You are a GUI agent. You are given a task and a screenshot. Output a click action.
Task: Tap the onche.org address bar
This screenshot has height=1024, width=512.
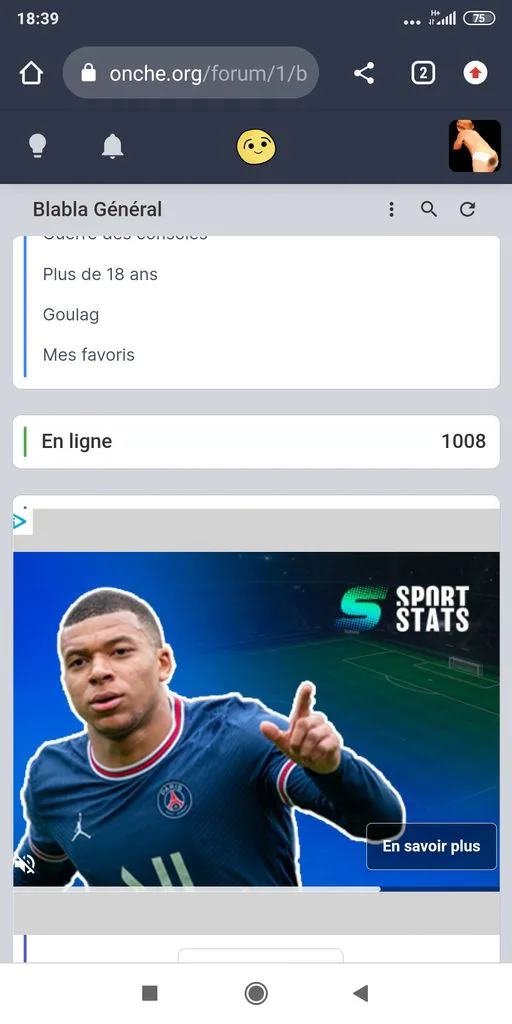[x=191, y=73]
